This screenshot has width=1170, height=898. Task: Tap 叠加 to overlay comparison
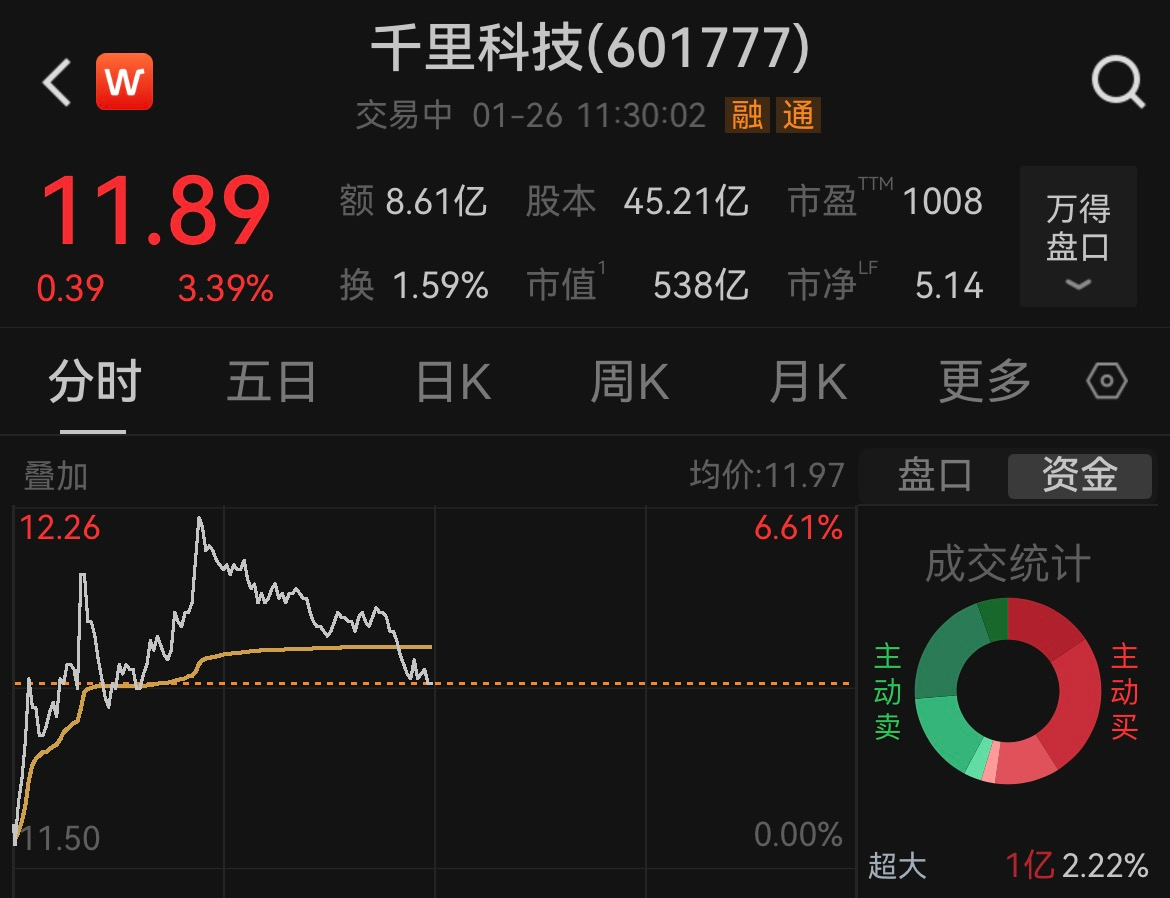[56, 476]
